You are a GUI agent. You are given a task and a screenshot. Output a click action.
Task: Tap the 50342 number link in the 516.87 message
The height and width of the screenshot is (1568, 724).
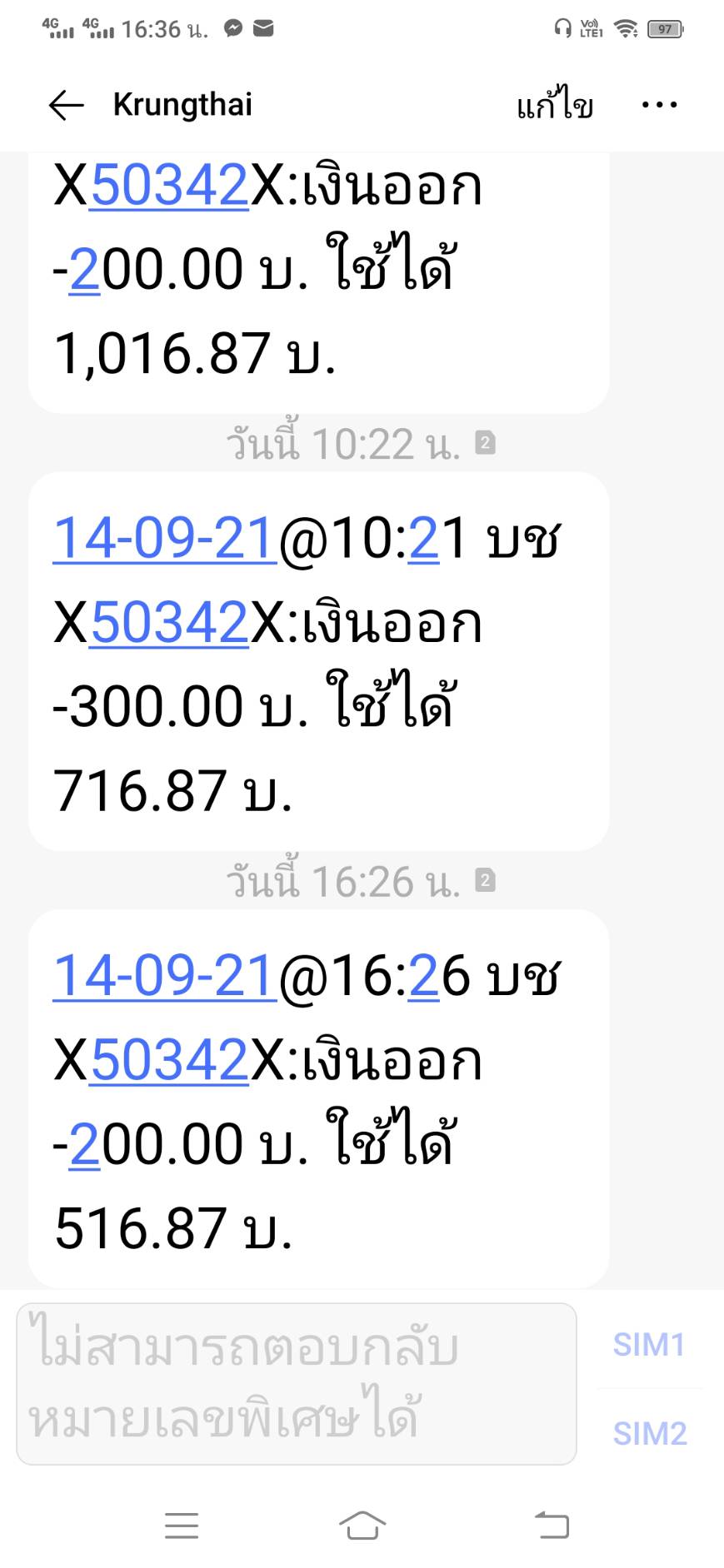[170, 1060]
